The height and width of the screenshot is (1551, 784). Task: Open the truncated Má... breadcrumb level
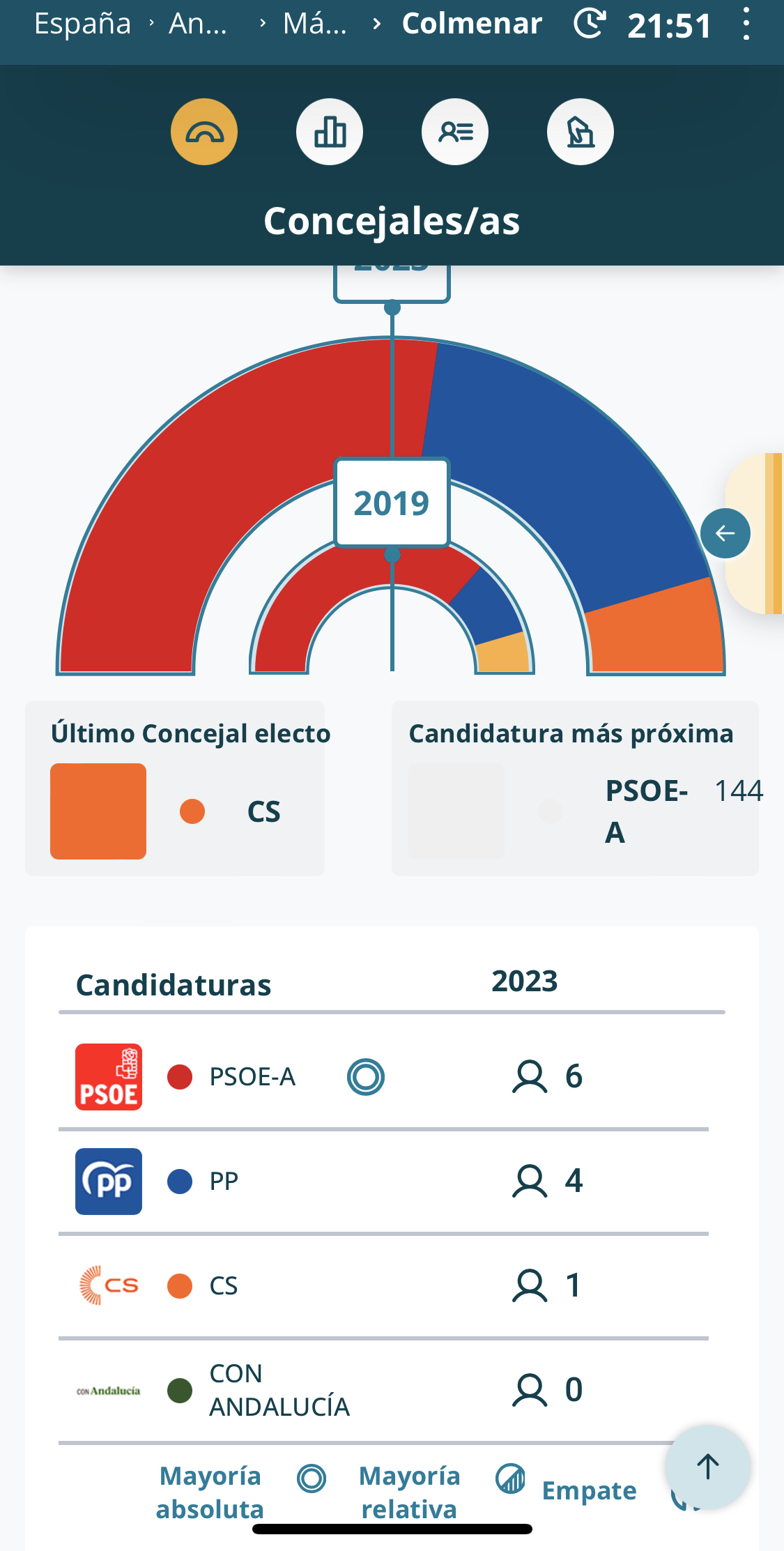coord(315,24)
